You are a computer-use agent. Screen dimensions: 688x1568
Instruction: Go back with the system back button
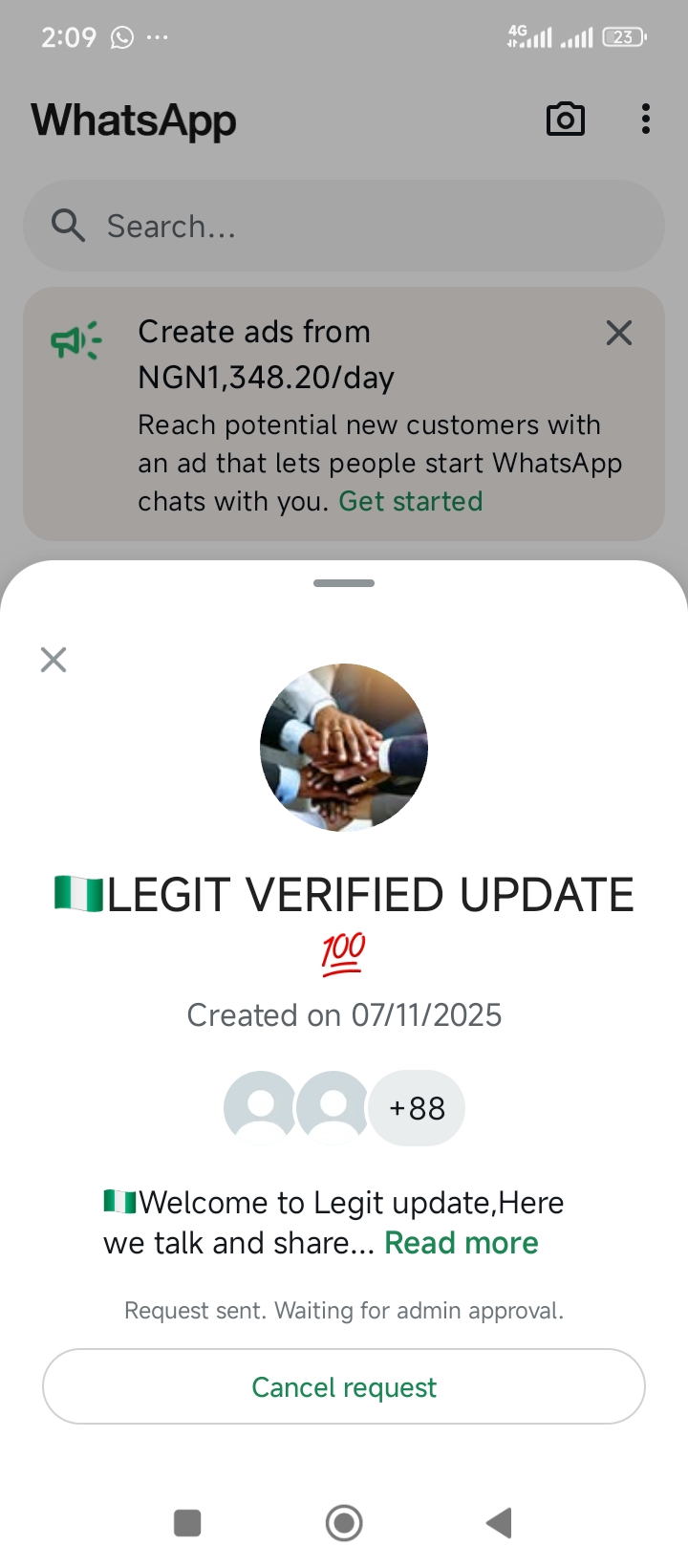[499, 1522]
